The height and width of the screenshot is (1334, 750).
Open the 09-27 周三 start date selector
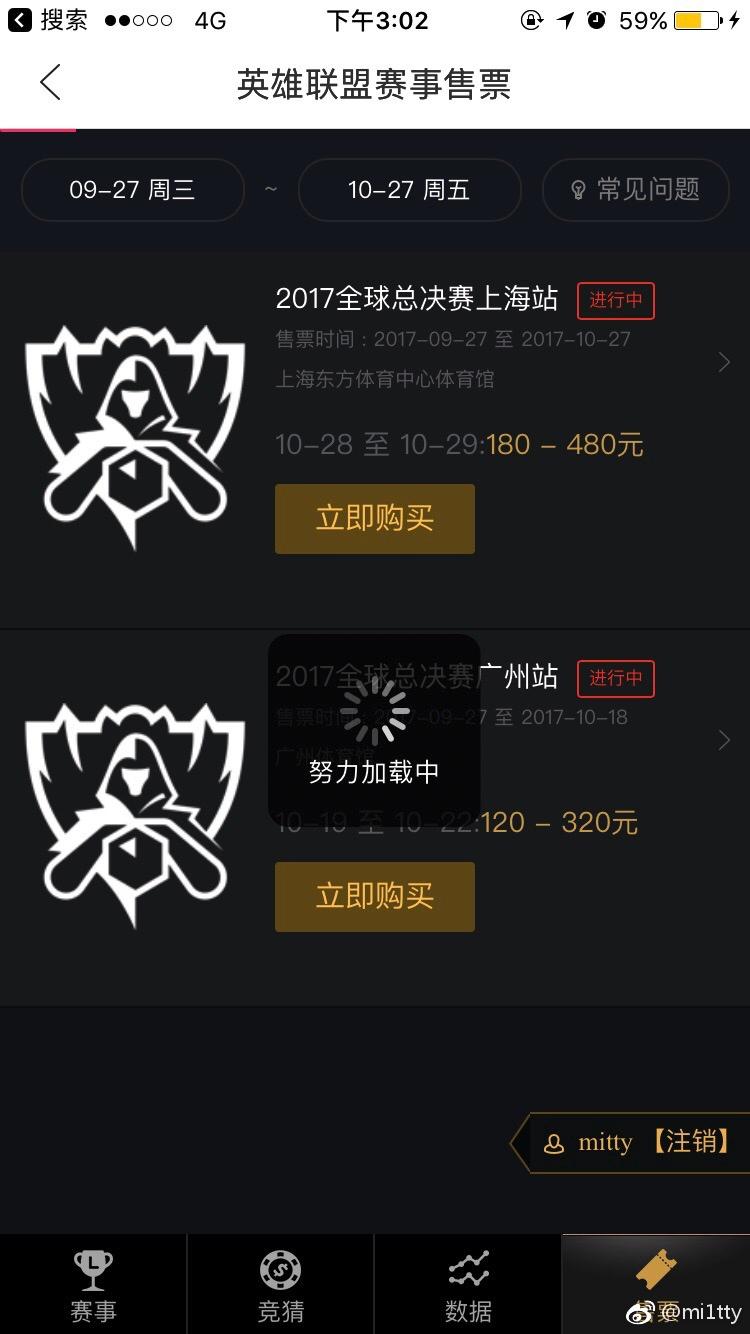132,190
